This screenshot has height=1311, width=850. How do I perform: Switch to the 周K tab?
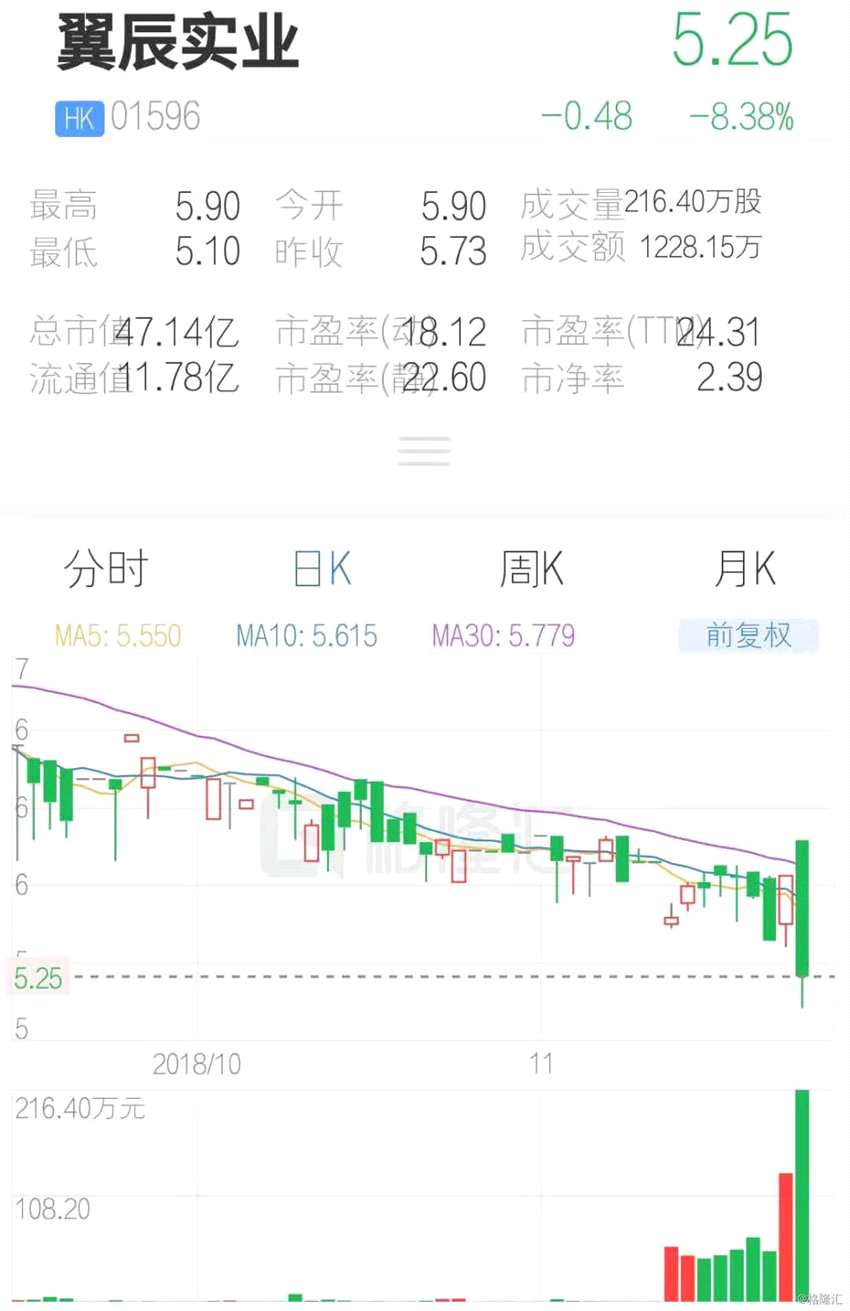(531, 568)
